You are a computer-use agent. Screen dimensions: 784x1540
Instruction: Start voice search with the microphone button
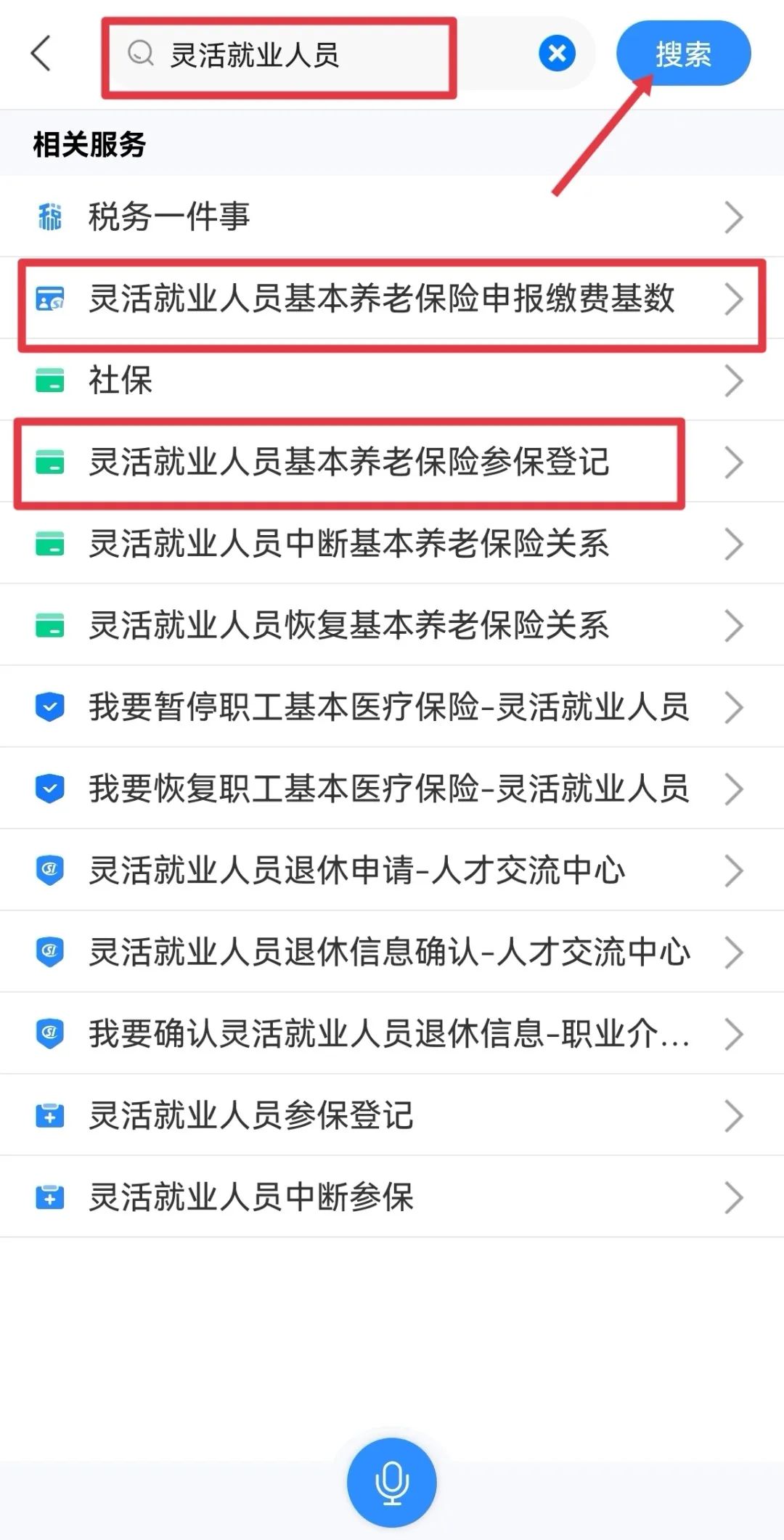click(392, 1482)
